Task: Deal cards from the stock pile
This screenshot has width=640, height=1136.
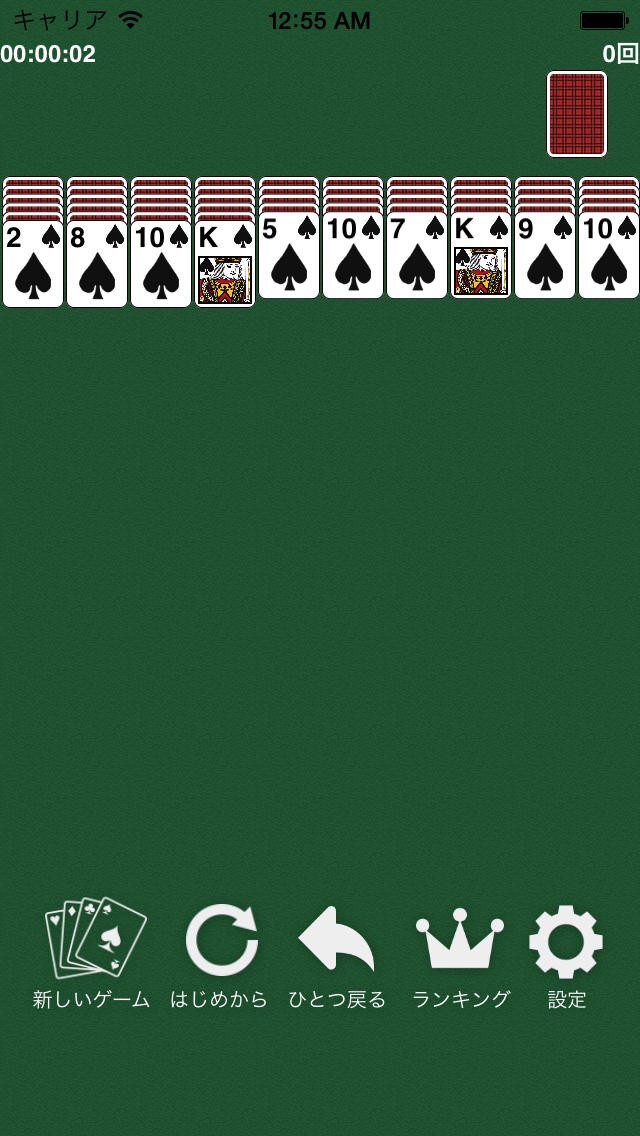Action: (x=577, y=114)
